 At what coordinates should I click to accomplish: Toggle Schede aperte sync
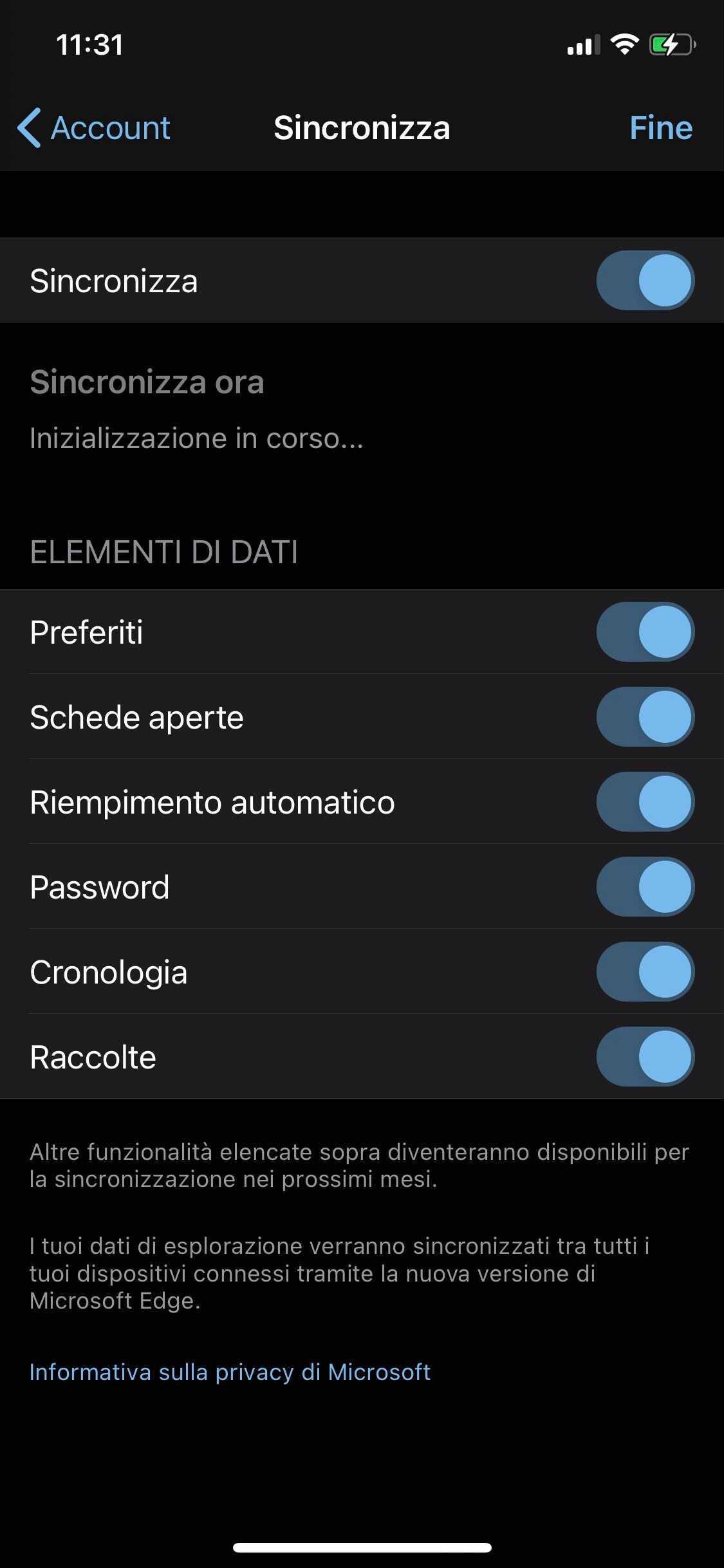(645, 717)
